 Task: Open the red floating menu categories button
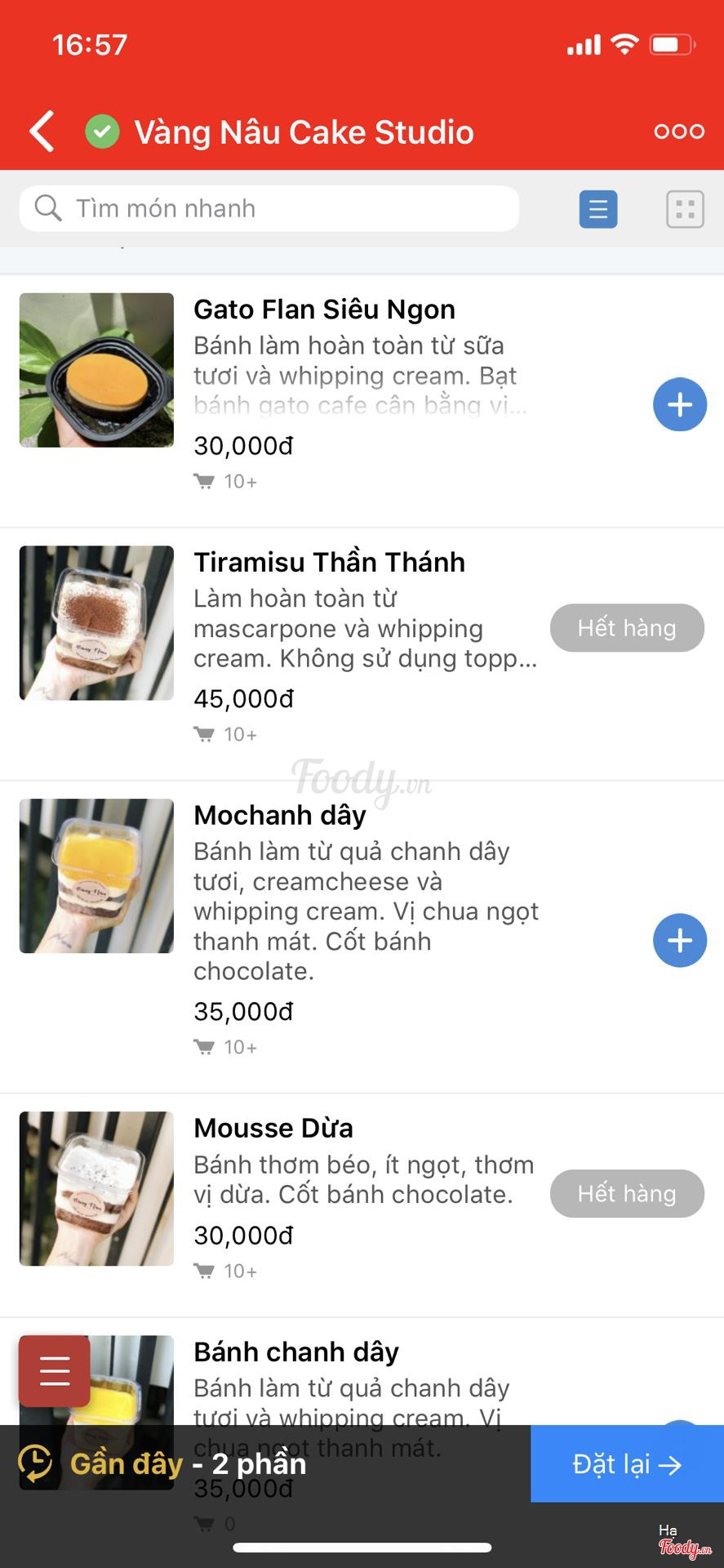click(55, 1371)
